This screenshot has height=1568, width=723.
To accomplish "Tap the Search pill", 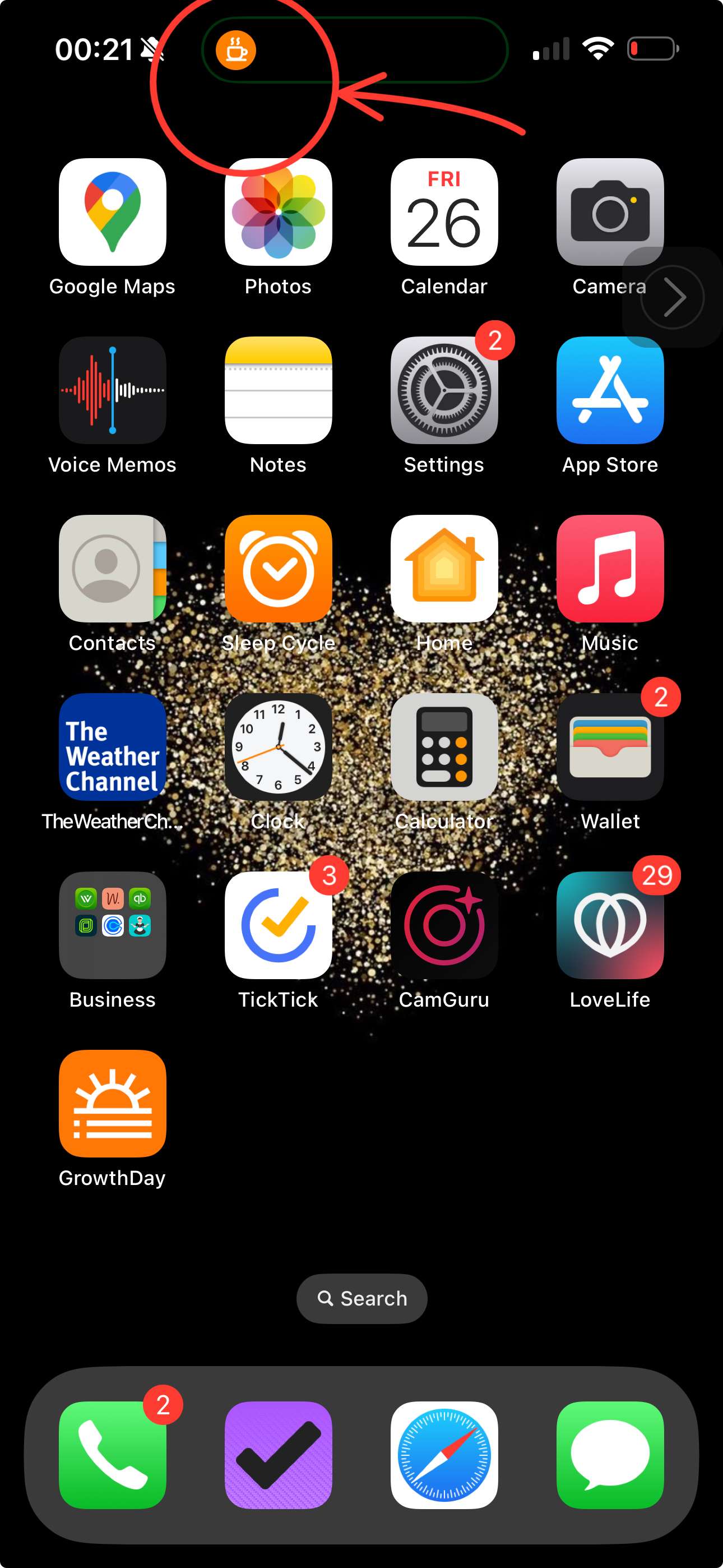I will point(361,1298).
